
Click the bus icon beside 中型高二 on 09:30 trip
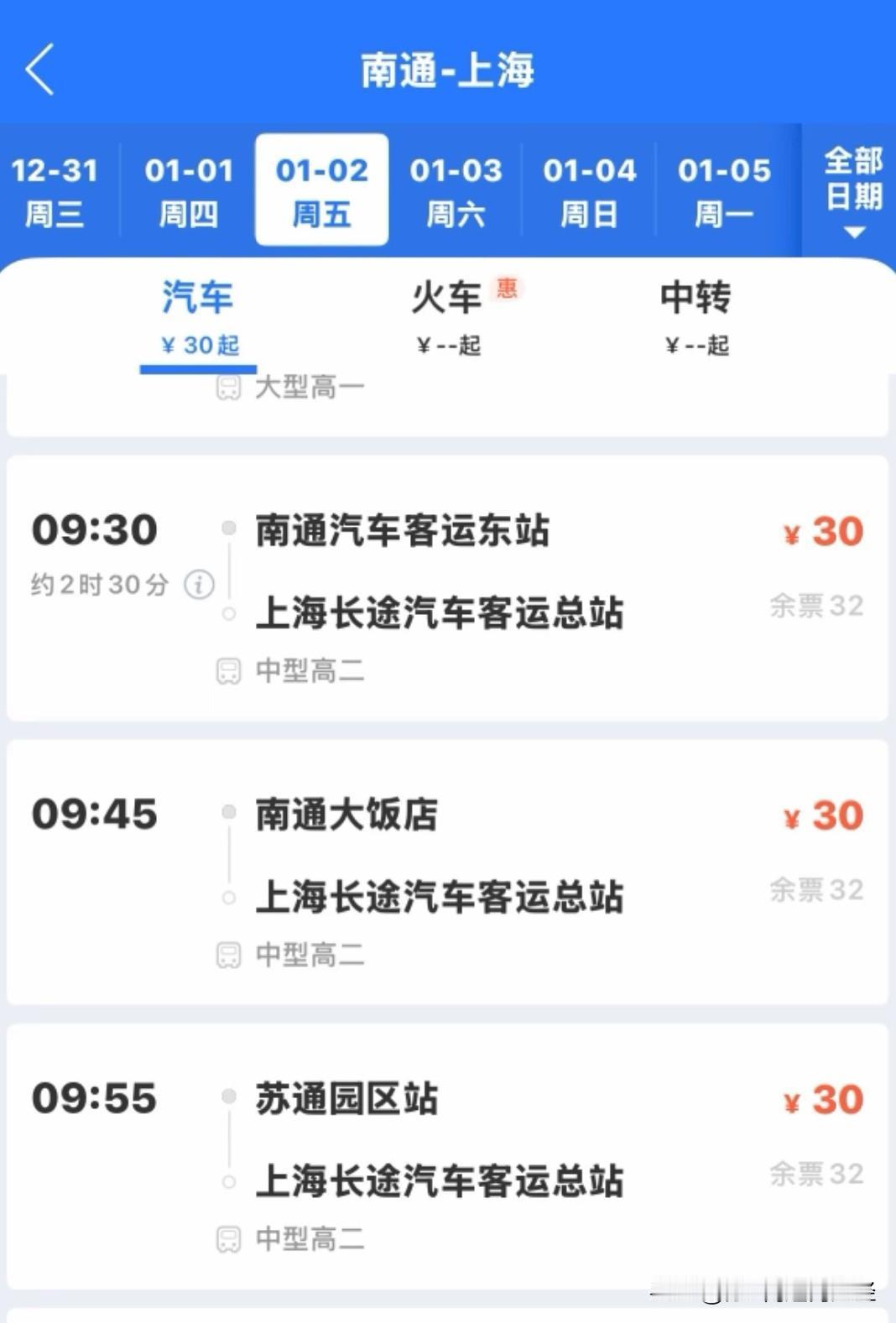[228, 669]
